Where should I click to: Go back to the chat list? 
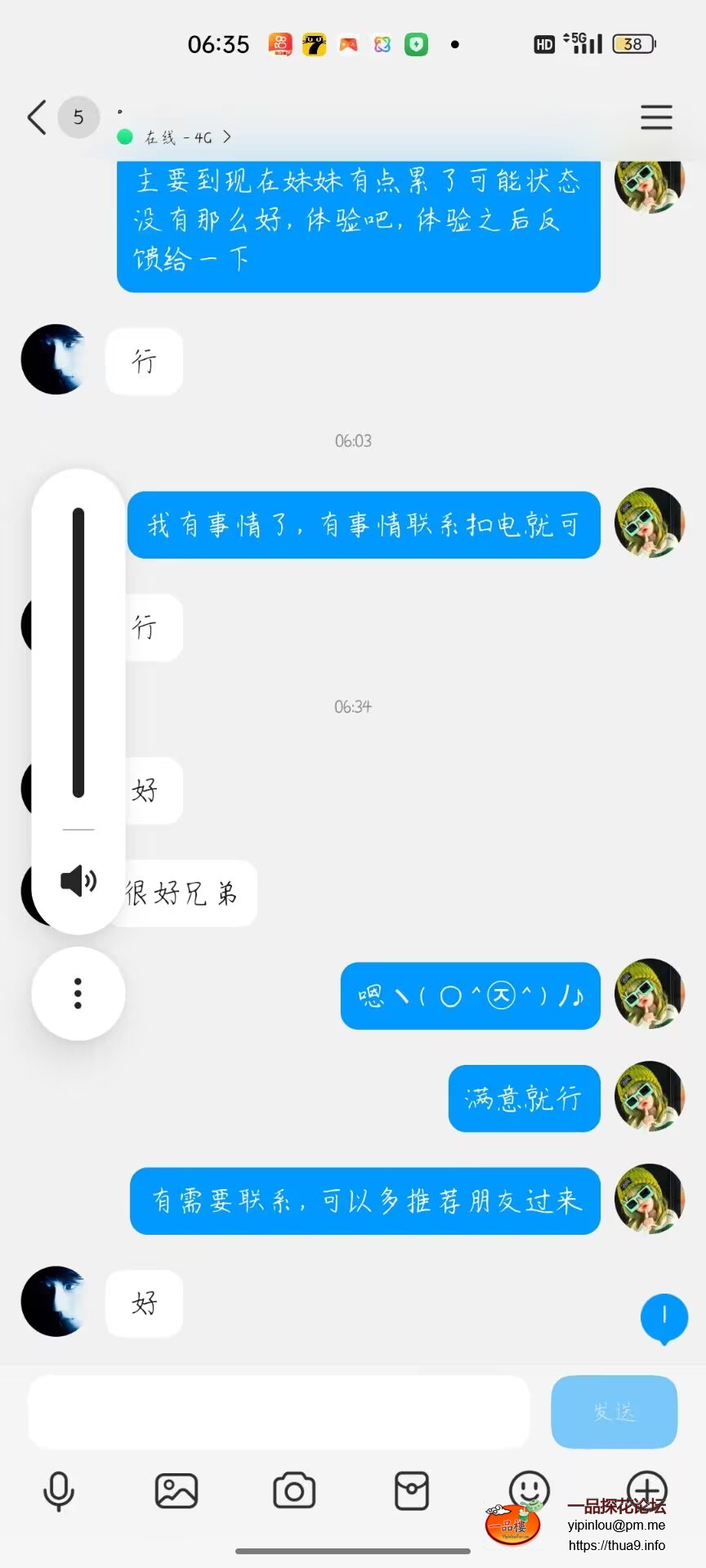coord(37,118)
